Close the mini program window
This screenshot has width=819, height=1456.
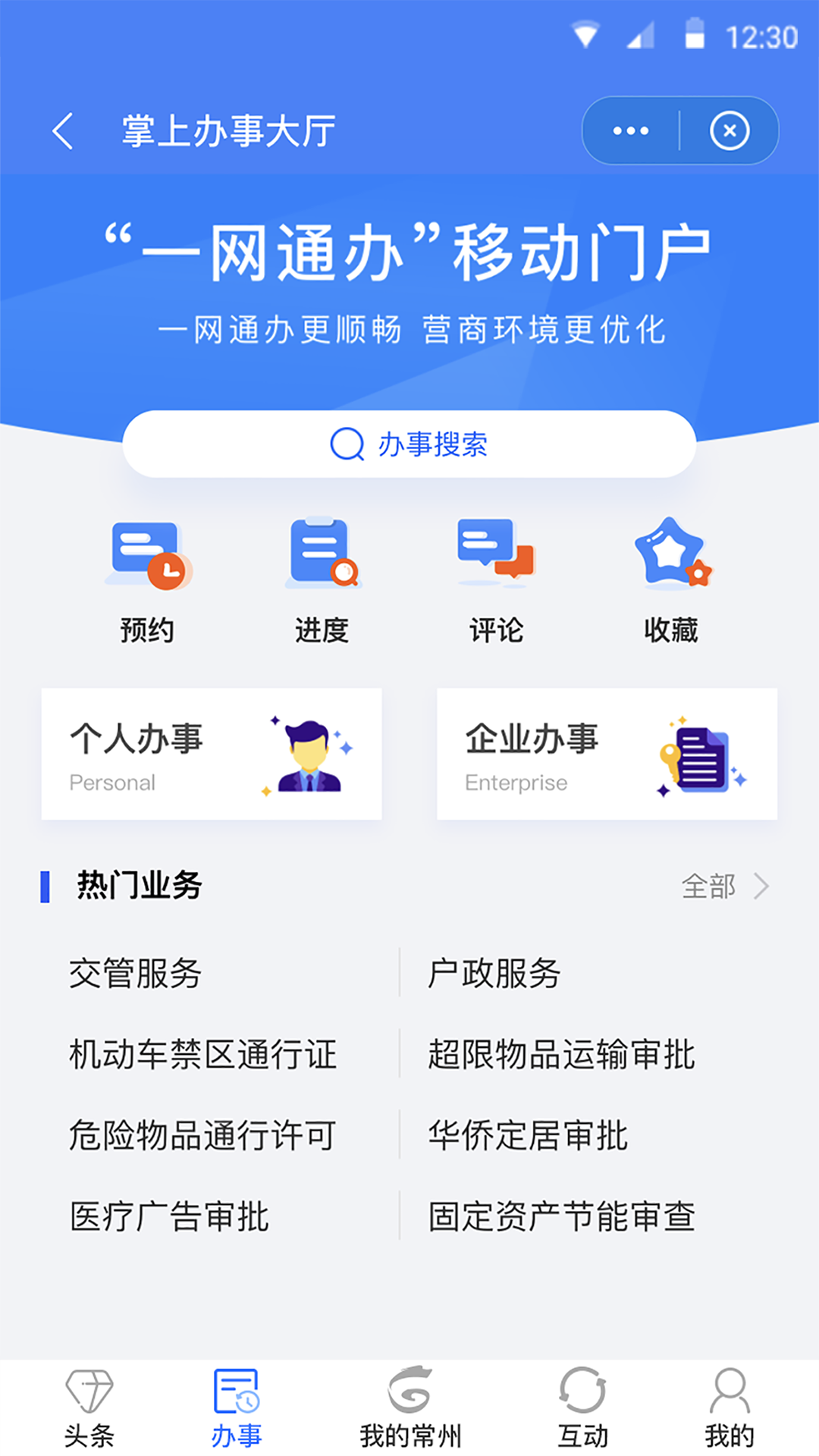pos(730,130)
